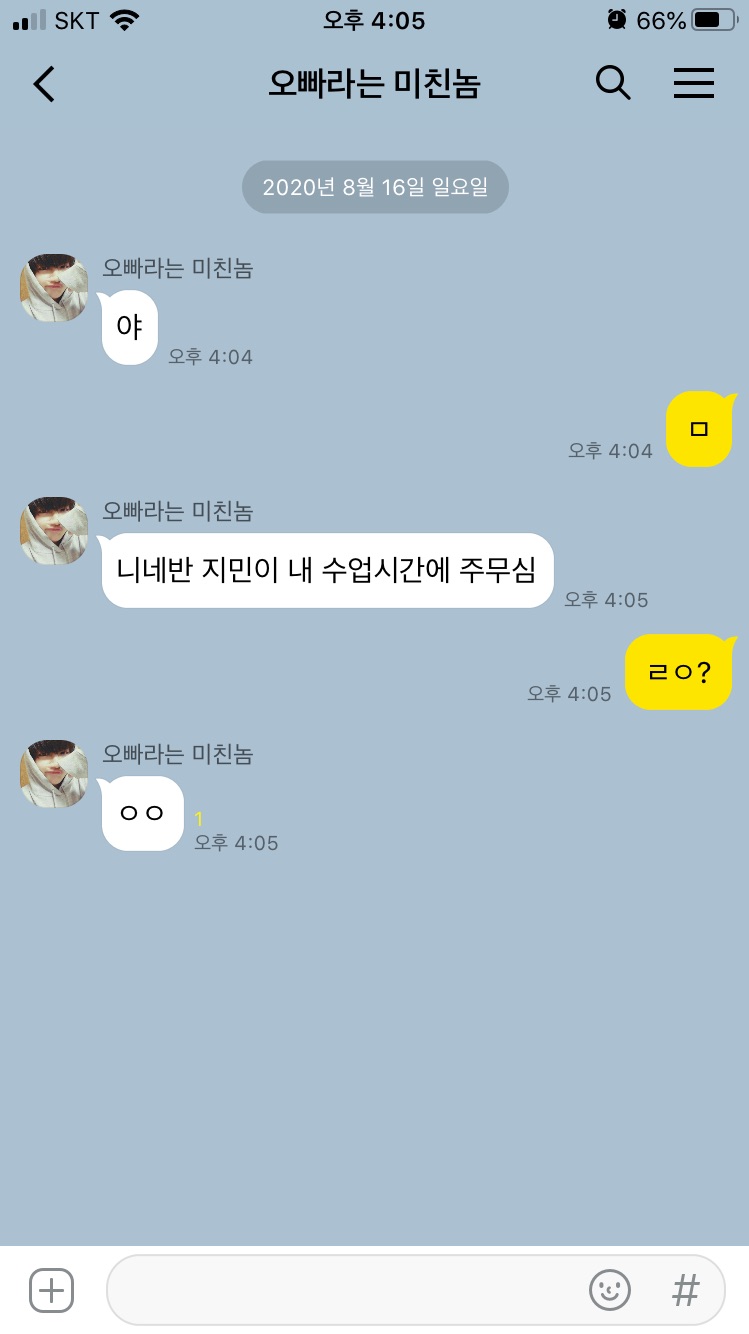Open the plus attachment menu
Screen dimensions: 749x1334
pos(52,1290)
